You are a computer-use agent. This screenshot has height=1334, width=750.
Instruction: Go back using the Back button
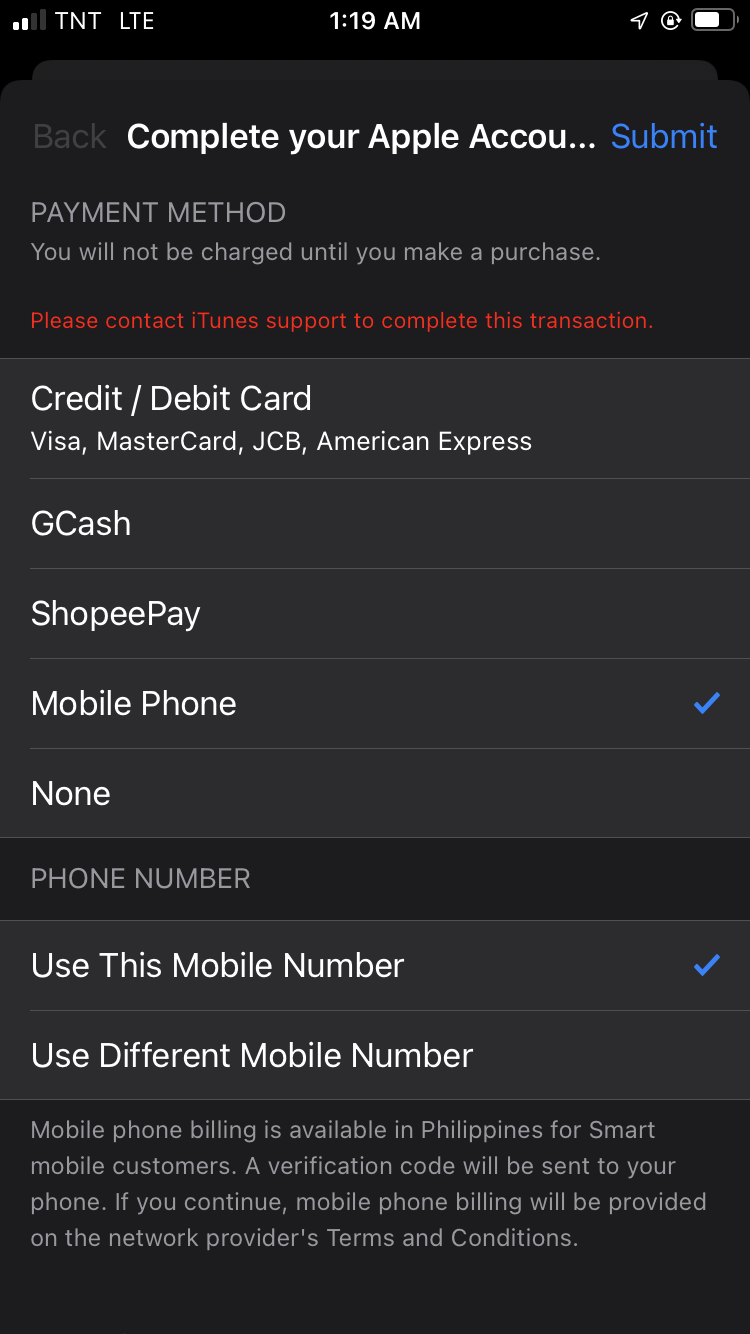69,136
